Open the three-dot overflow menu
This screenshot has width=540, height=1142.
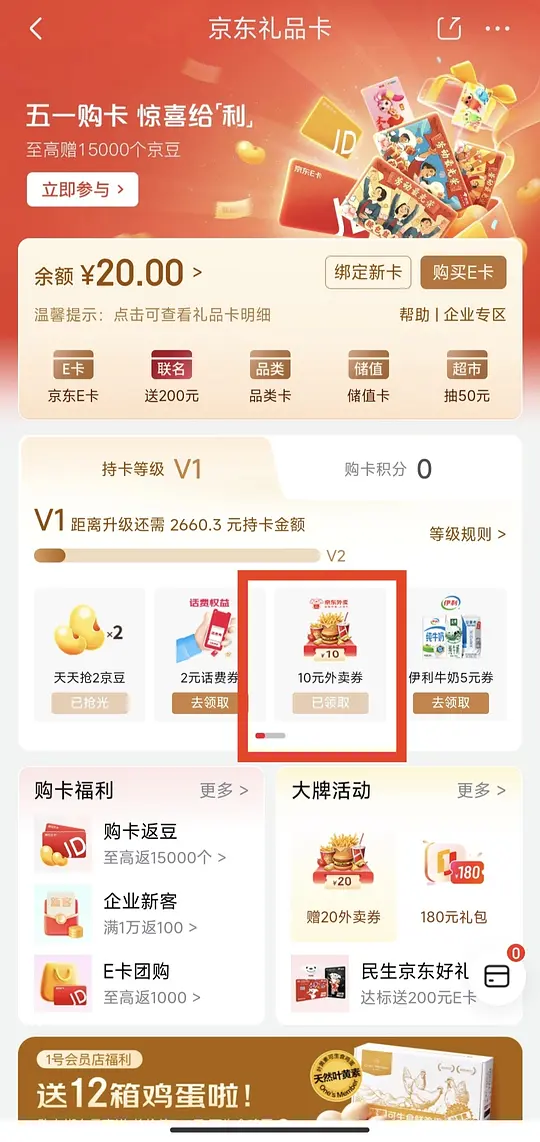point(498,29)
